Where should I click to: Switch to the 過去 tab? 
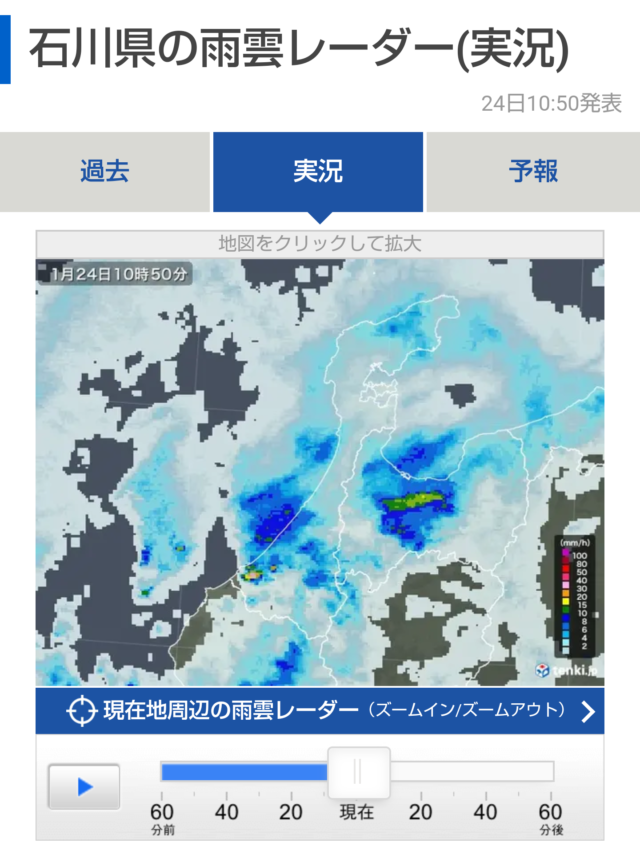tap(105, 171)
